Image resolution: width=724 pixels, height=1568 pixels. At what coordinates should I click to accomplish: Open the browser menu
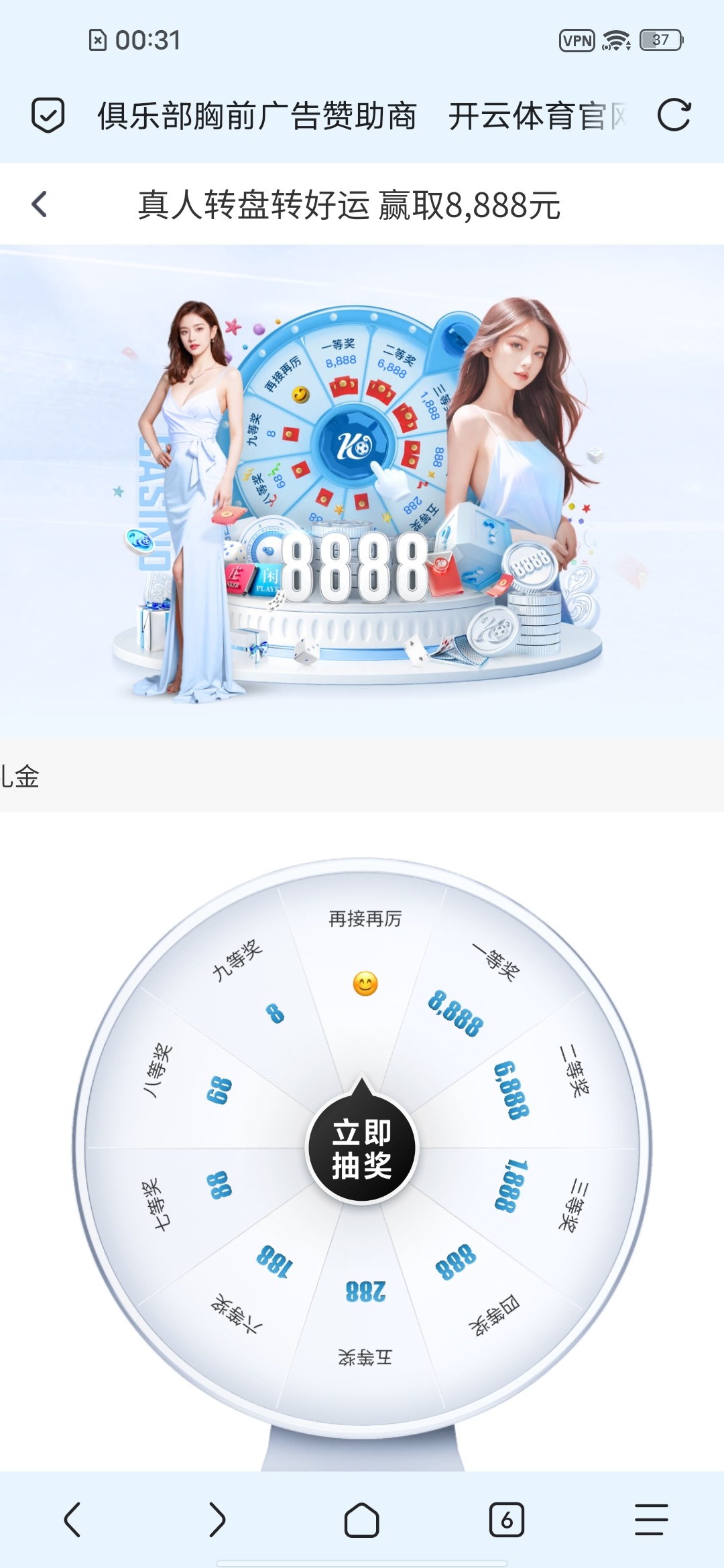[x=651, y=1519]
